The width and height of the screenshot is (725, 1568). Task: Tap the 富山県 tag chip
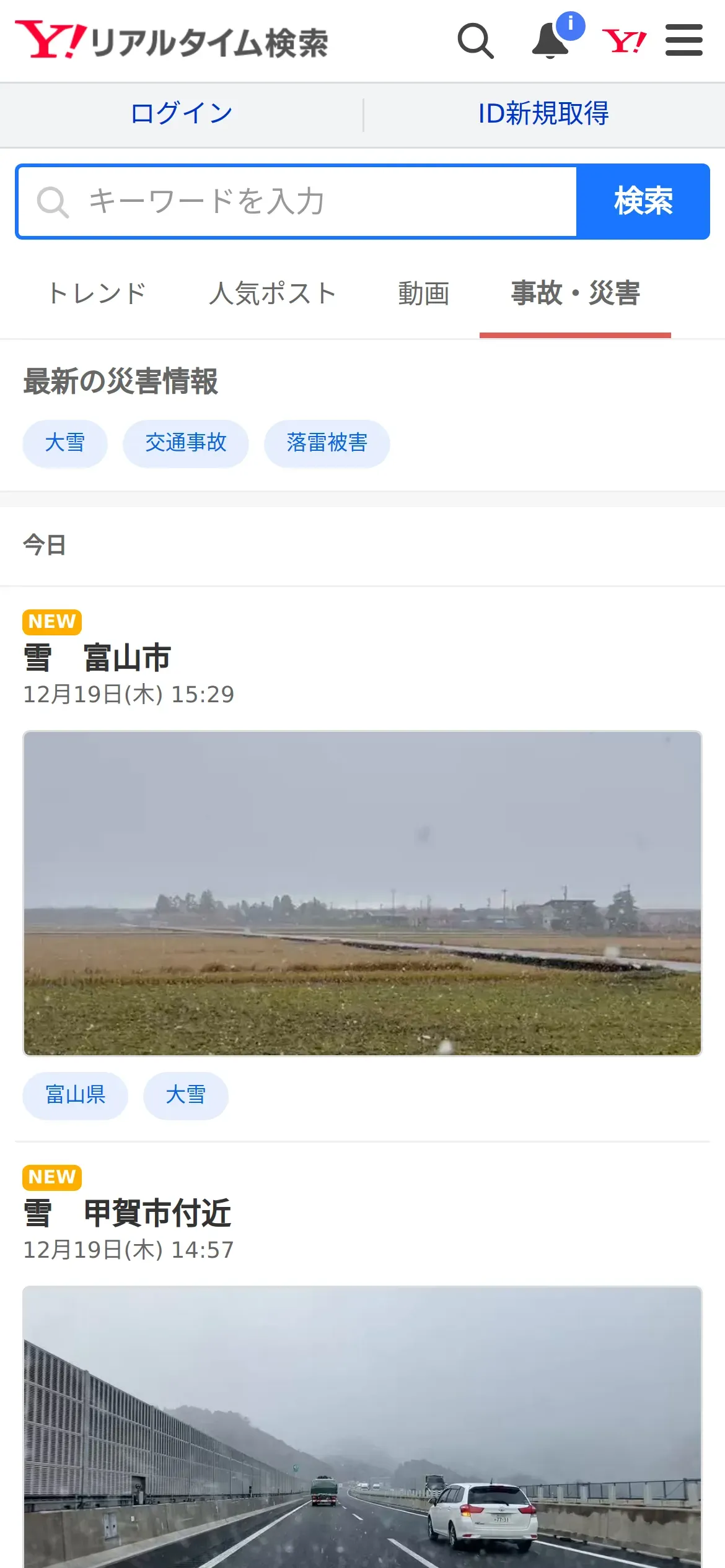tap(76, 1095)
